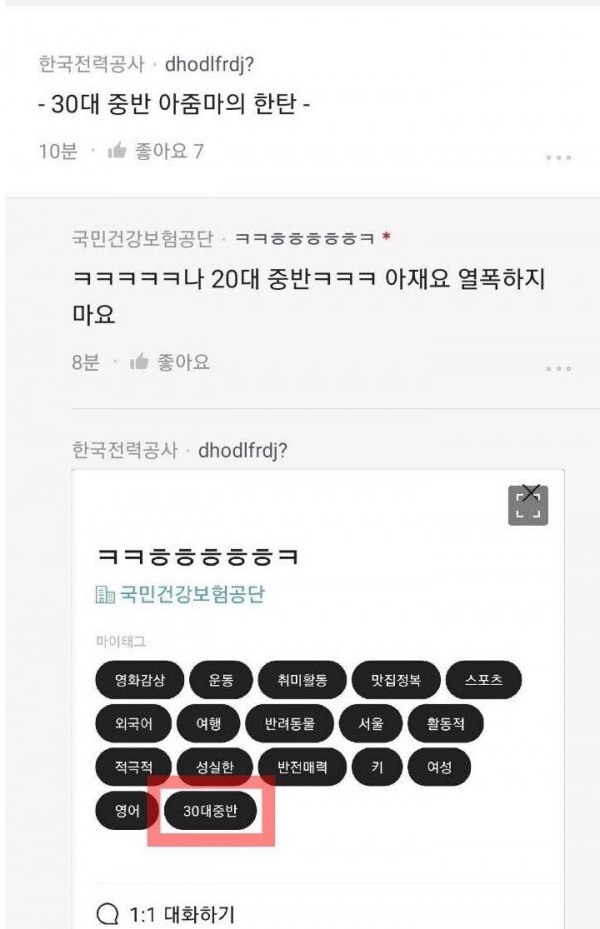Open overflow menu on the 한국전력공사 post
This screenshot has height=929, width=600.
click(x=558, y=159)
